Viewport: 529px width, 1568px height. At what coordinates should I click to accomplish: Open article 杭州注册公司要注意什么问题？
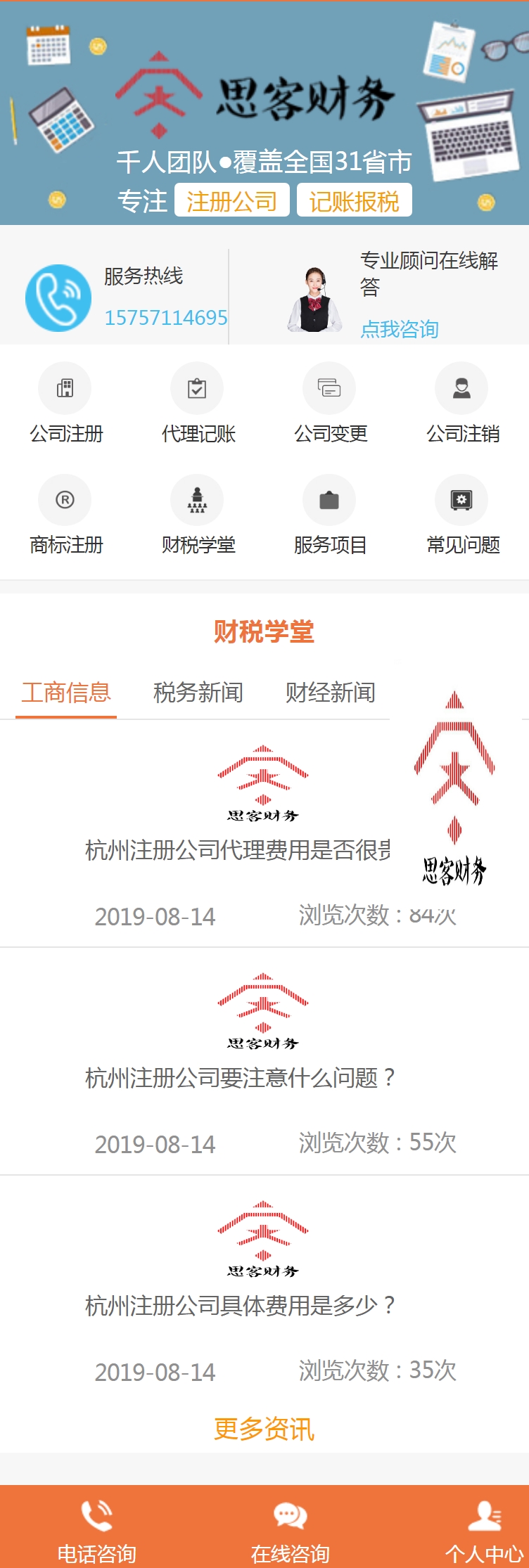coord(240,1077)
